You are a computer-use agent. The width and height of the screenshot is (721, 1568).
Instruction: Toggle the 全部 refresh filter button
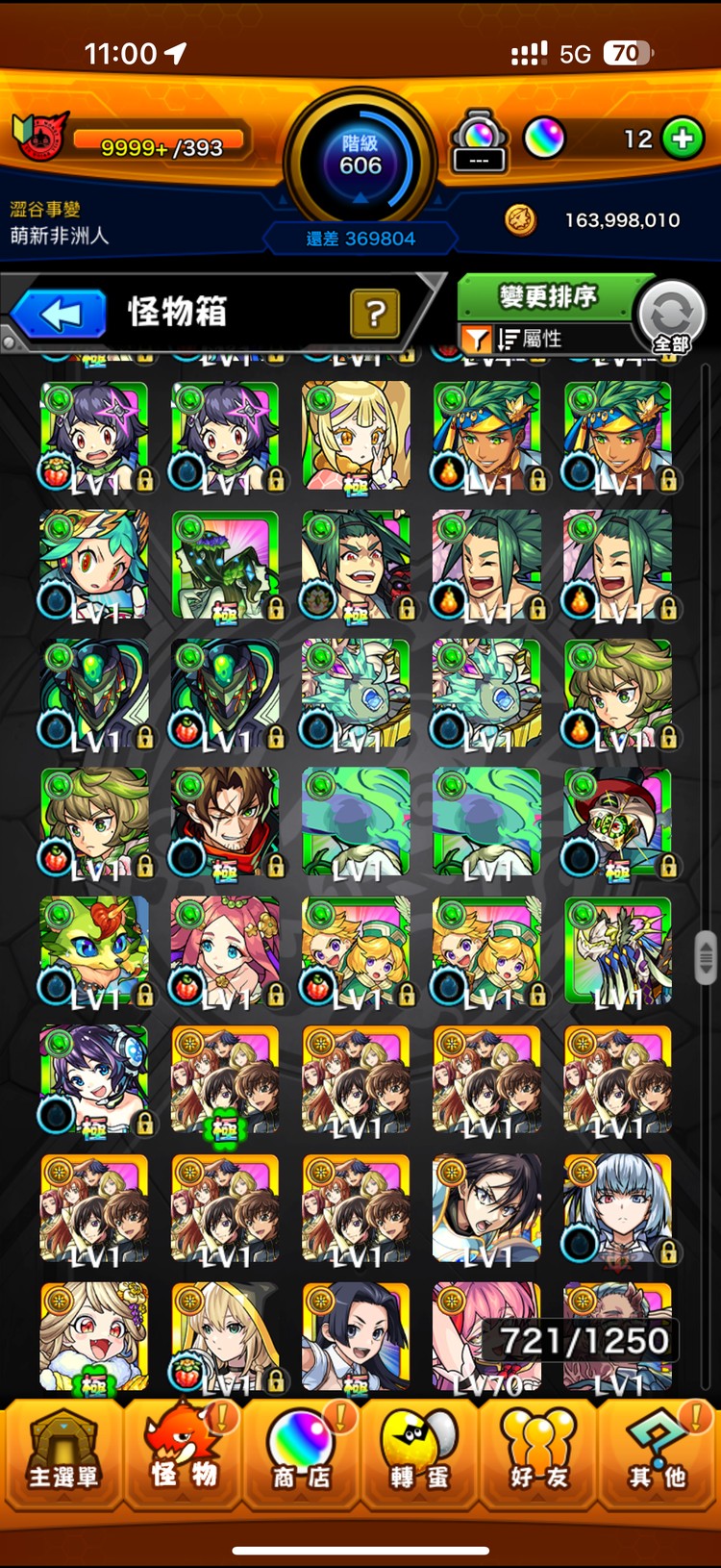[x=671, y=317]
